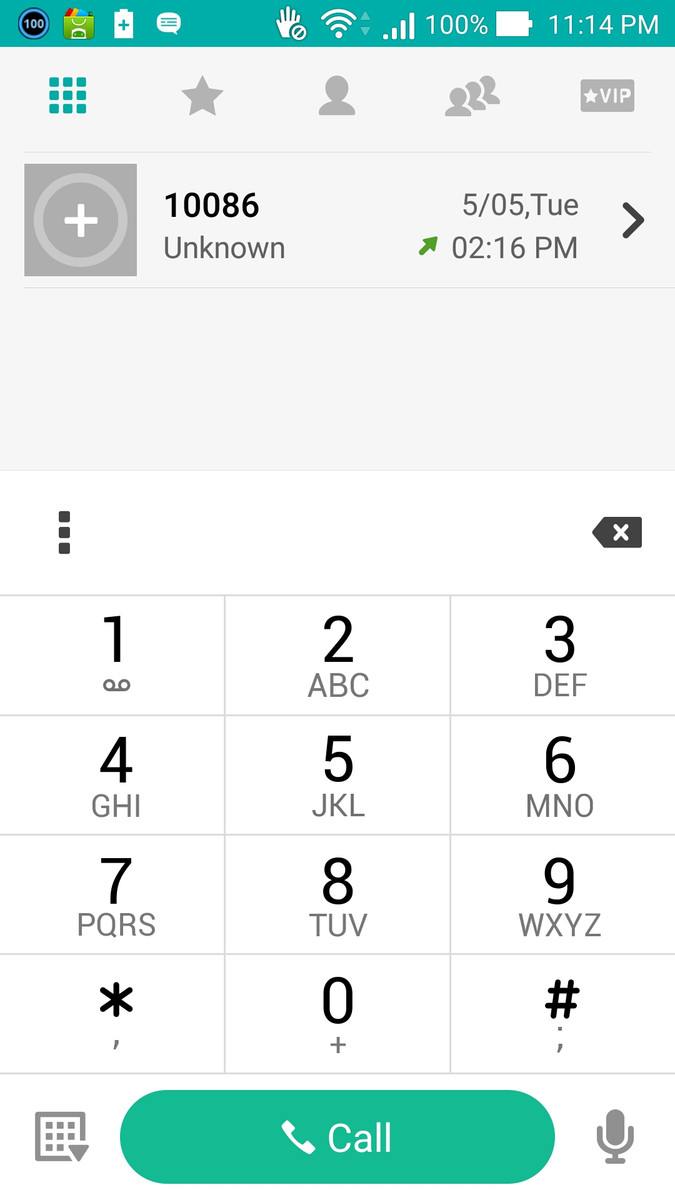Start voice search with the microphone
Viewport: 675px width, 1200px height.
pyautogui.click(x=615, y=1137)
